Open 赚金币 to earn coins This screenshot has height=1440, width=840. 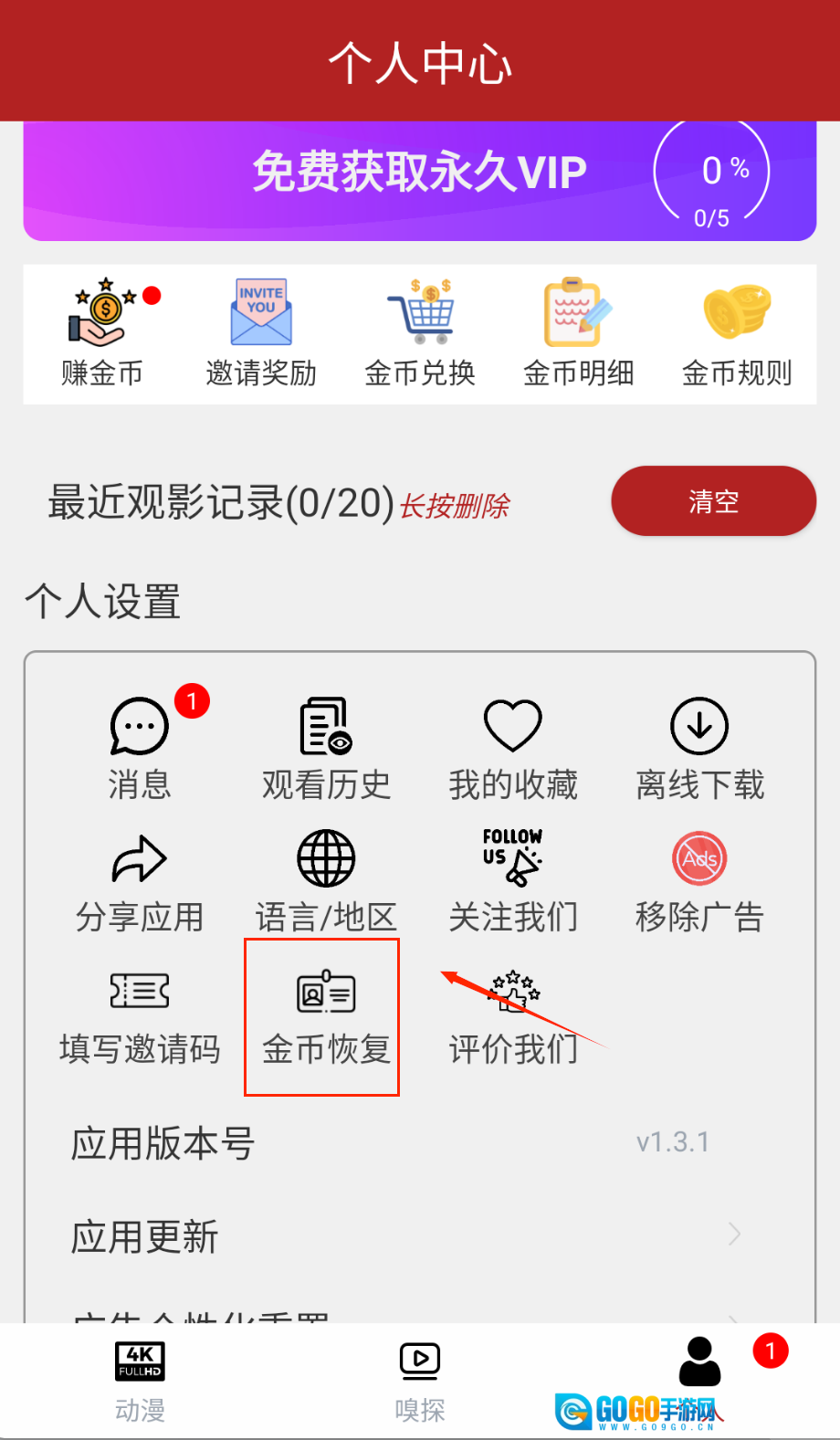[102, 333]
